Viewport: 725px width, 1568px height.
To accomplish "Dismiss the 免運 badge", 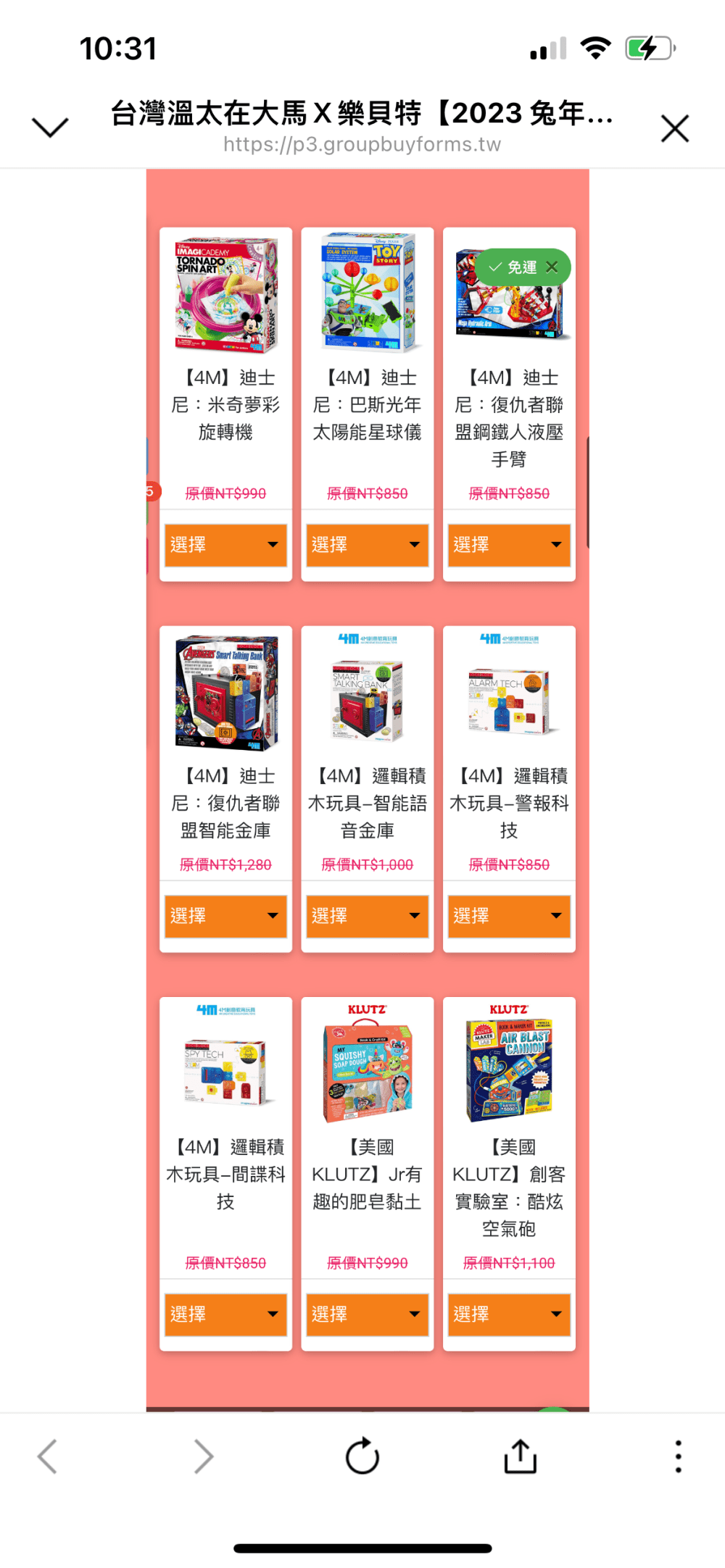I will [552, 267].
